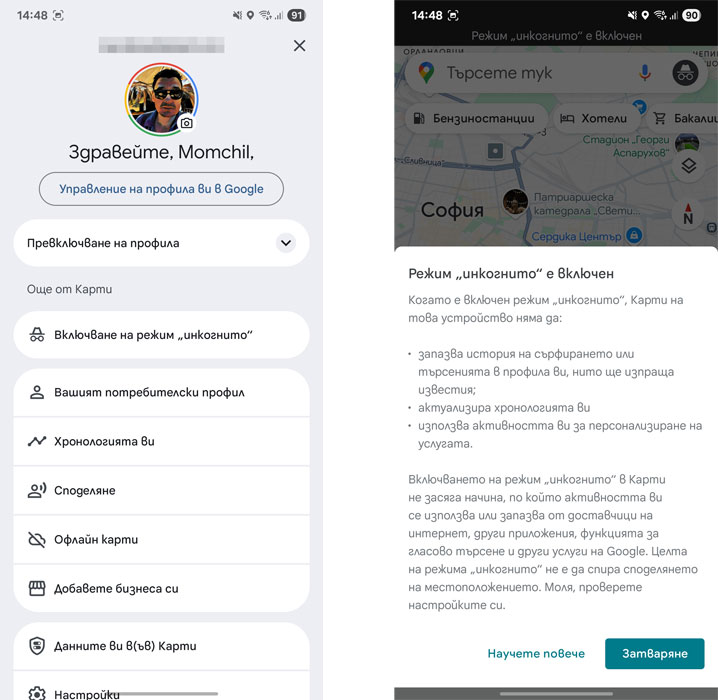Screen dimensions: 718x700
Task: Open Управление на профила ви в Google
Action: tap(161, 189)
